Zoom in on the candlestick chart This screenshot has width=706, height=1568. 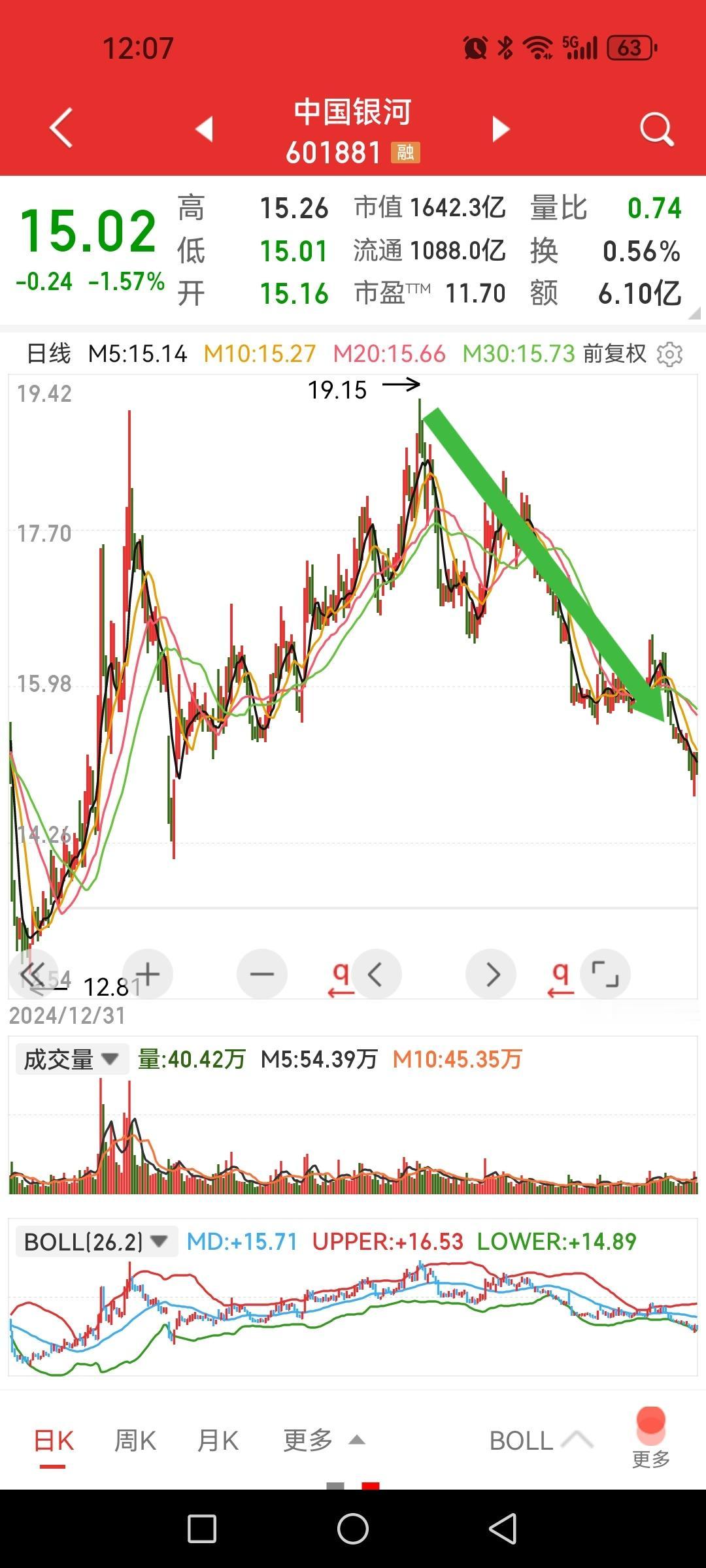[x=147, y=973]
